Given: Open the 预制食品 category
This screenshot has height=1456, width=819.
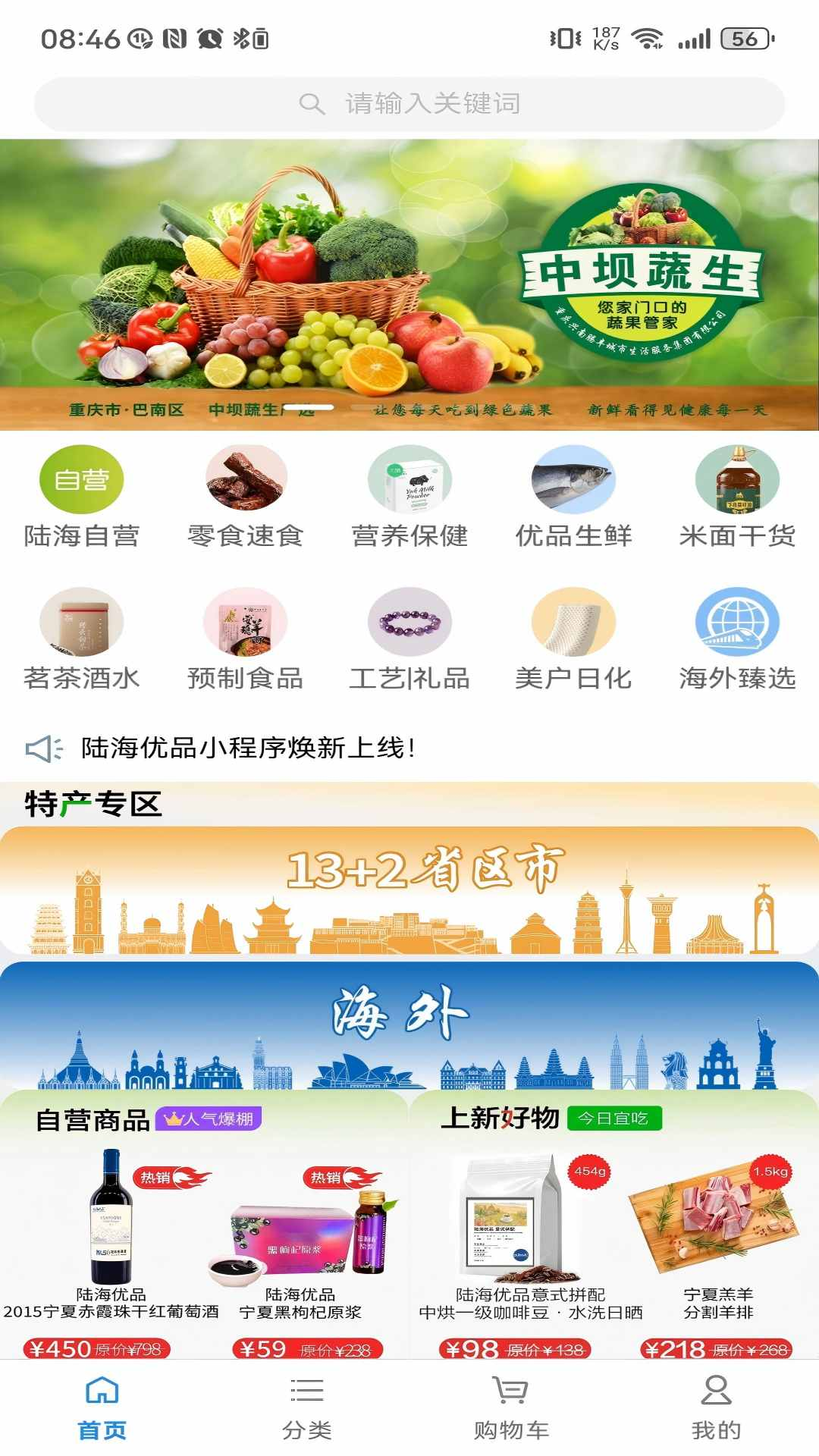Looking at the screenshot, I should pos(246,639).
